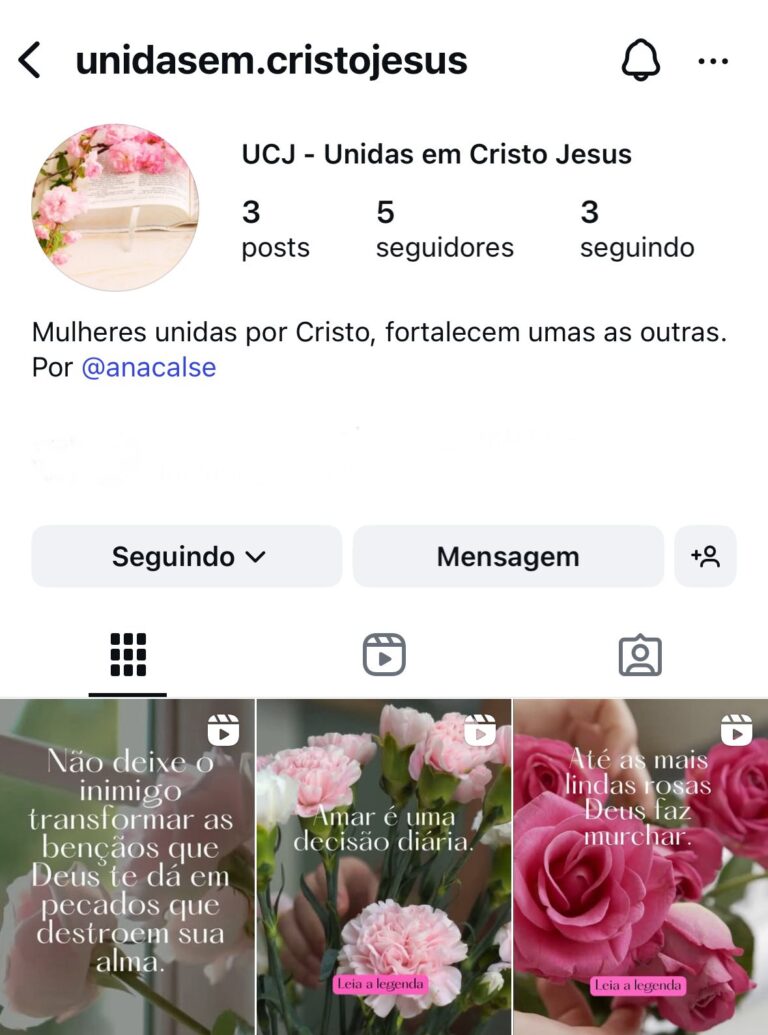Open the @anacalse profile link

pos(148,367)
